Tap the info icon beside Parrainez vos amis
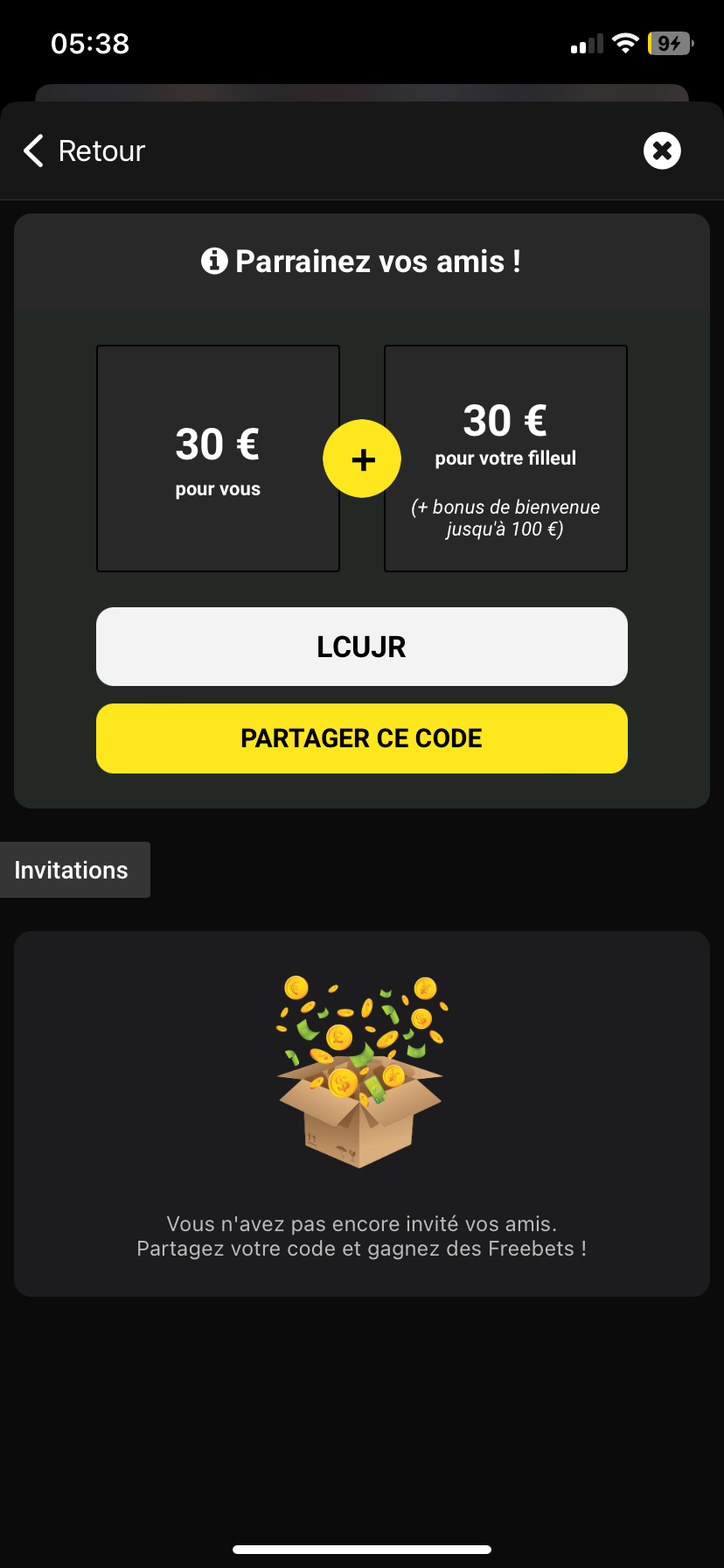 (x=214, y=261)
